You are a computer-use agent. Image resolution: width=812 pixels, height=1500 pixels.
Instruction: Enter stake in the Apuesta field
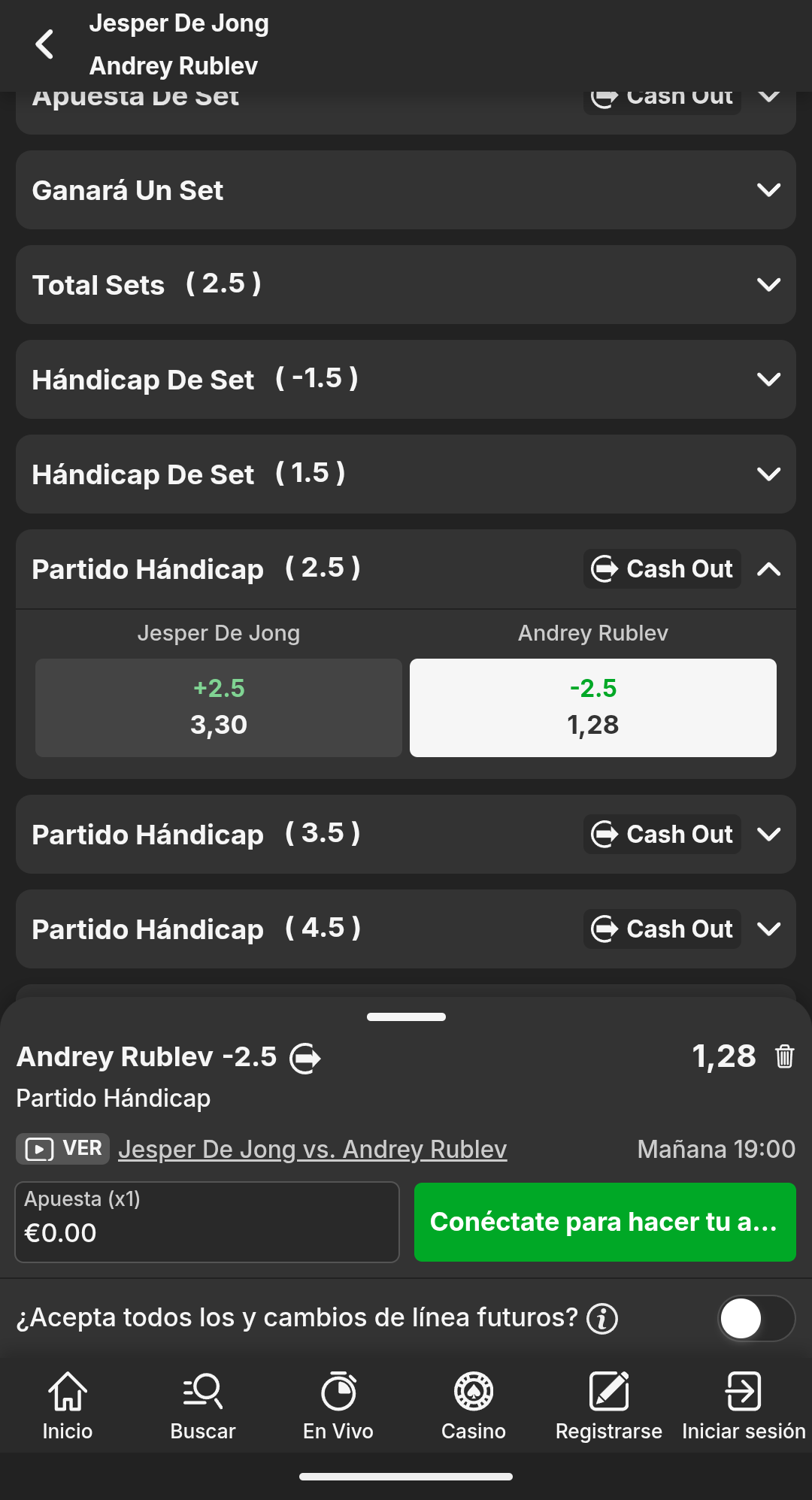207,1222
